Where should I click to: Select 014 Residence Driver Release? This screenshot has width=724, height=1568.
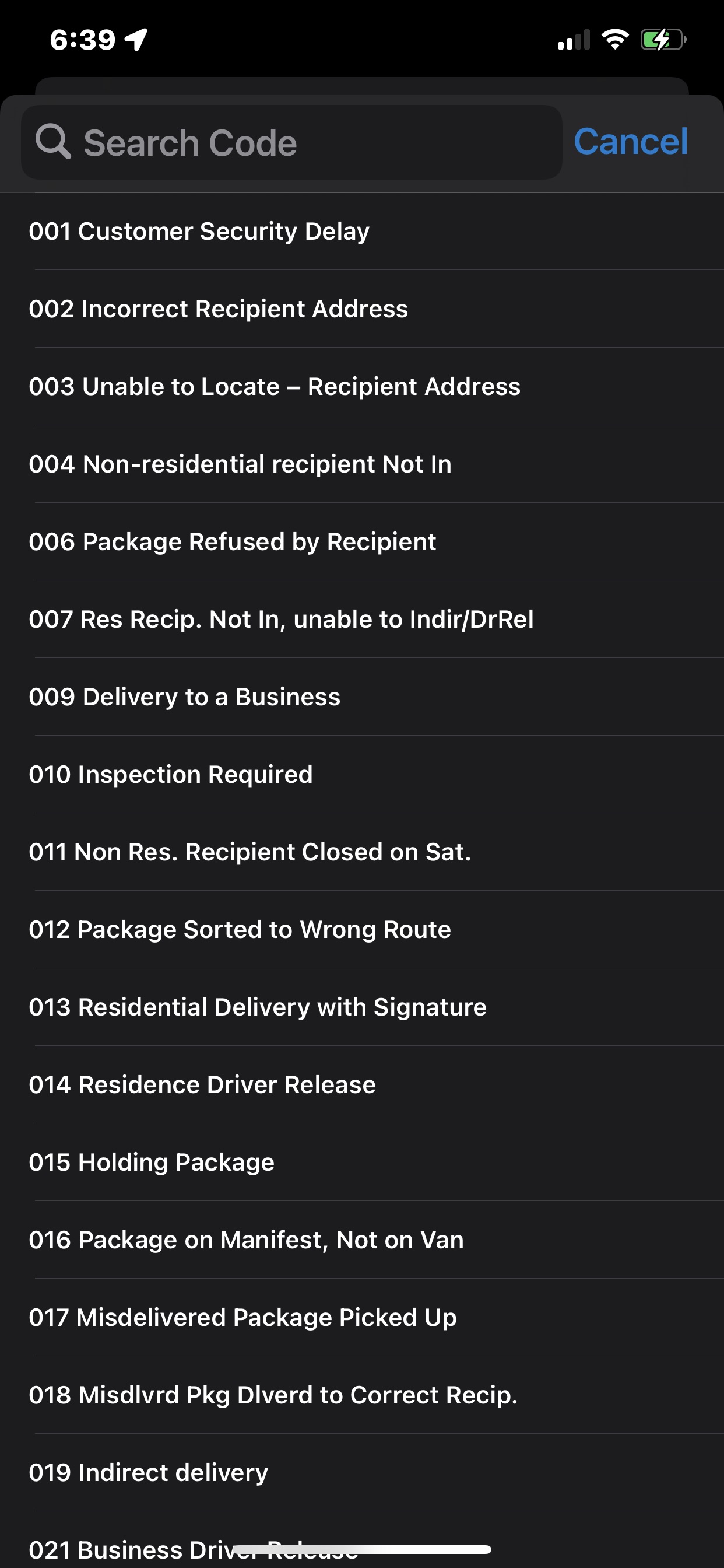(202, 1086)
